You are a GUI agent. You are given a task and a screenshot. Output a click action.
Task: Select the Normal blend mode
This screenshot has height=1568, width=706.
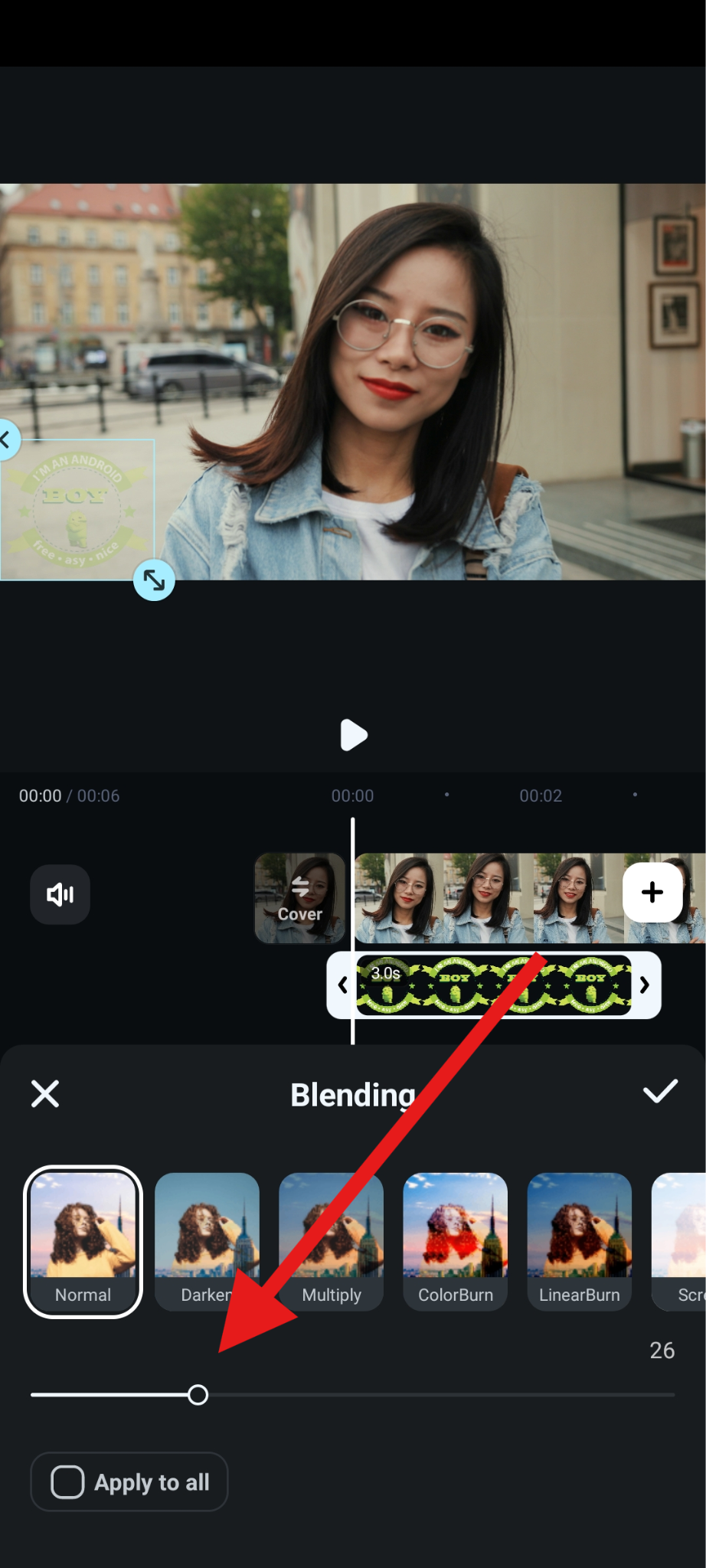click(83, 1241)
